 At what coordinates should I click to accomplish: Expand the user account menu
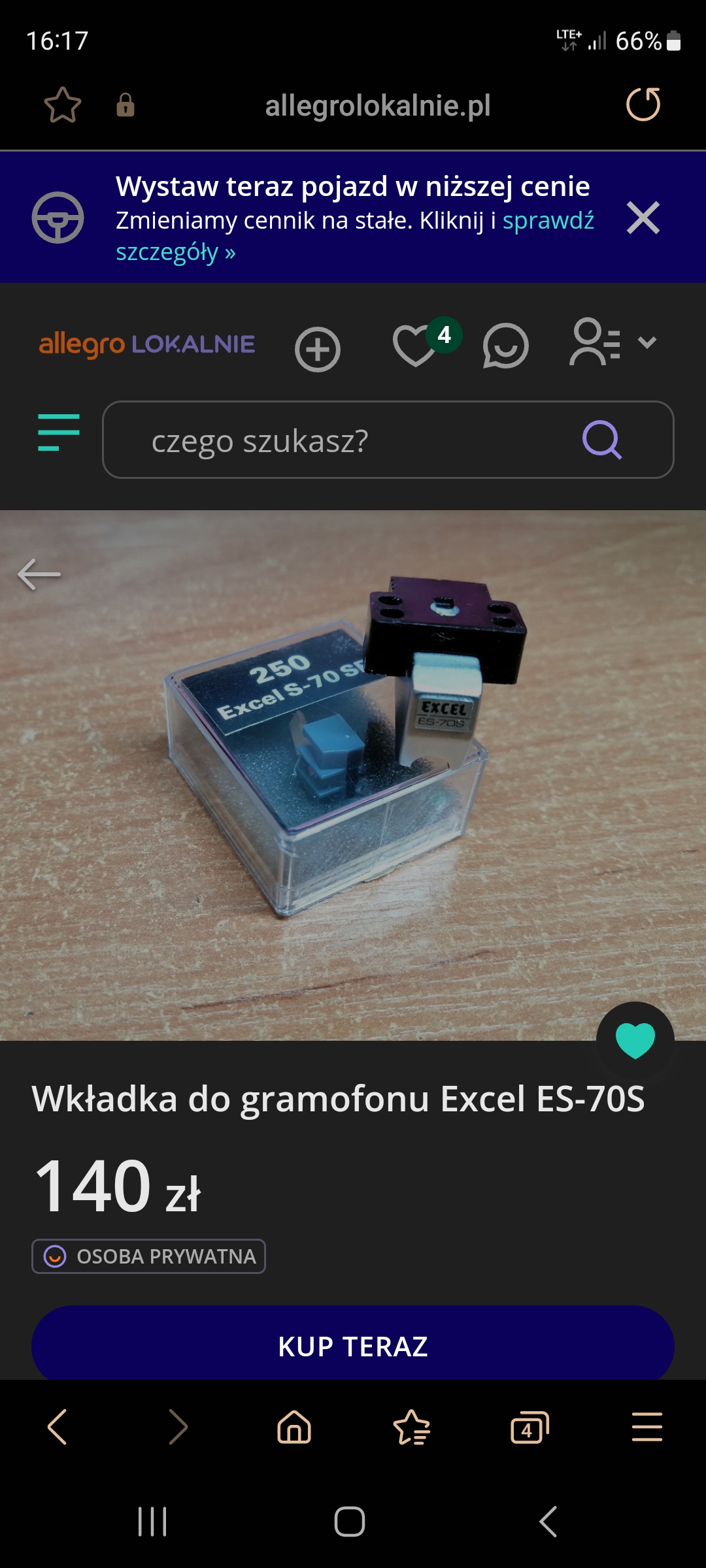point(613,342)
